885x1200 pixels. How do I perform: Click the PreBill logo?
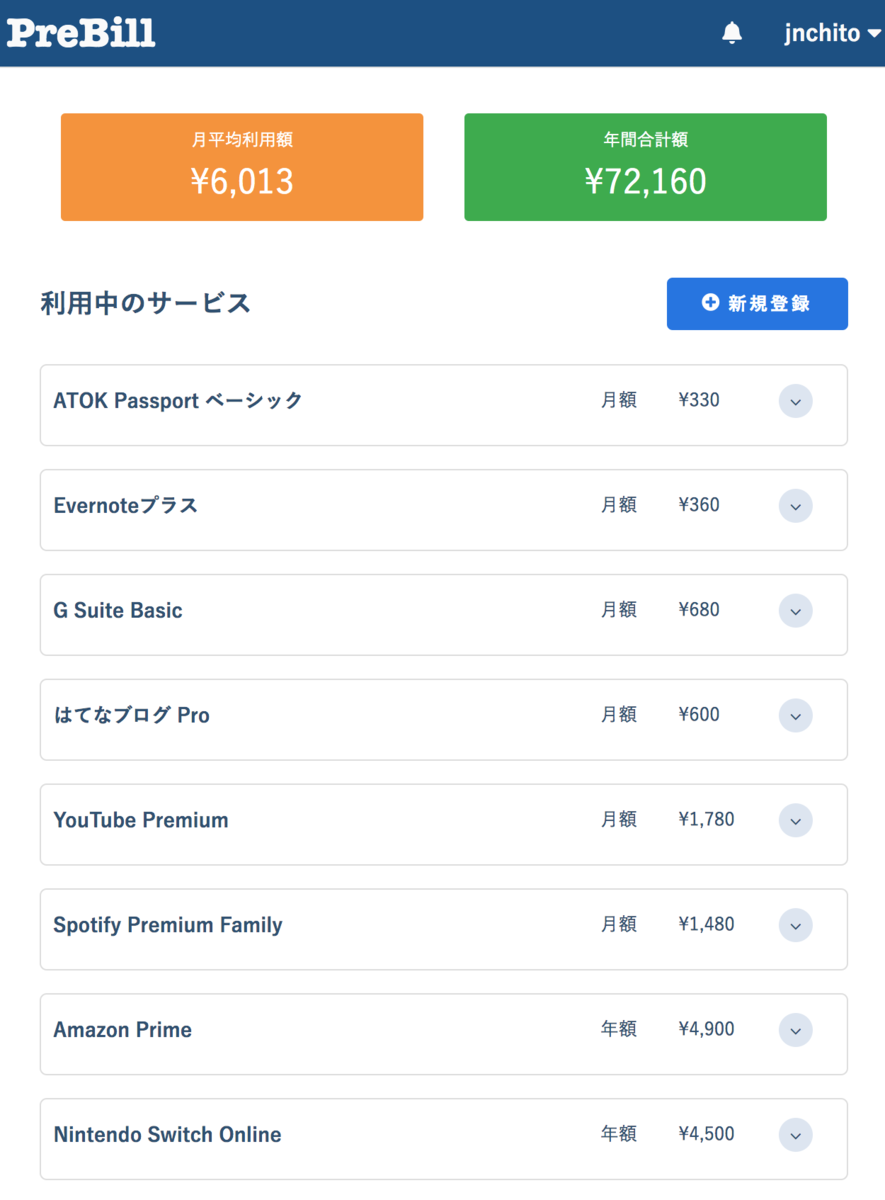click(80, 31)
